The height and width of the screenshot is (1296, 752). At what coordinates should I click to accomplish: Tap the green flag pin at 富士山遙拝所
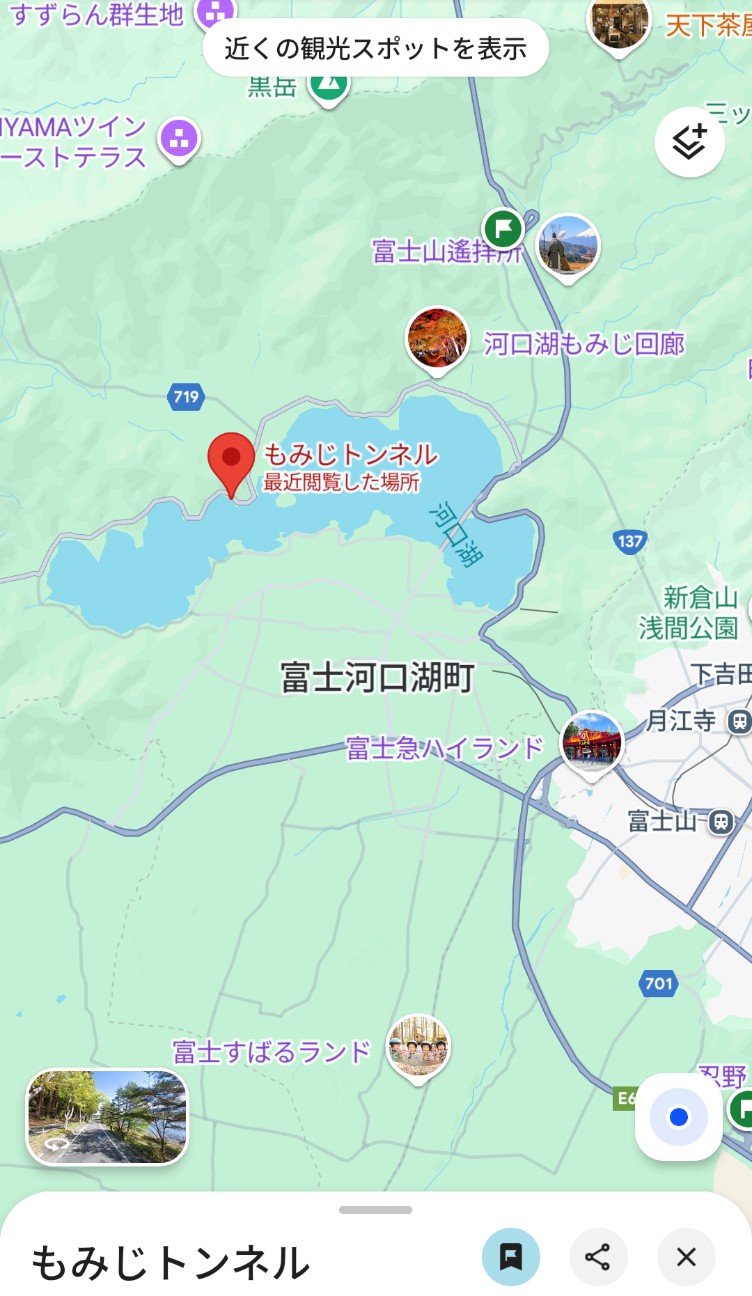click(503, 228)
